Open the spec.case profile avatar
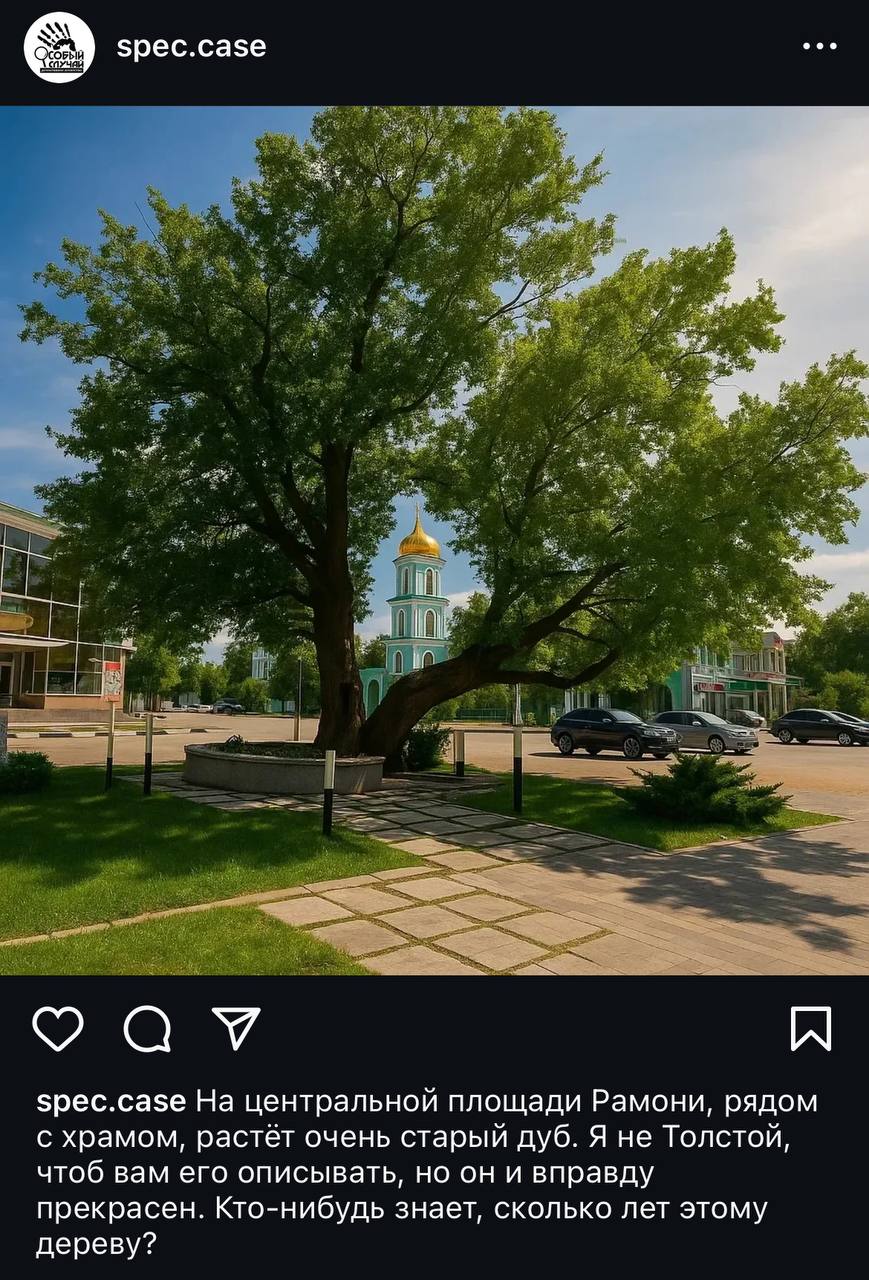 pos(59,47)
